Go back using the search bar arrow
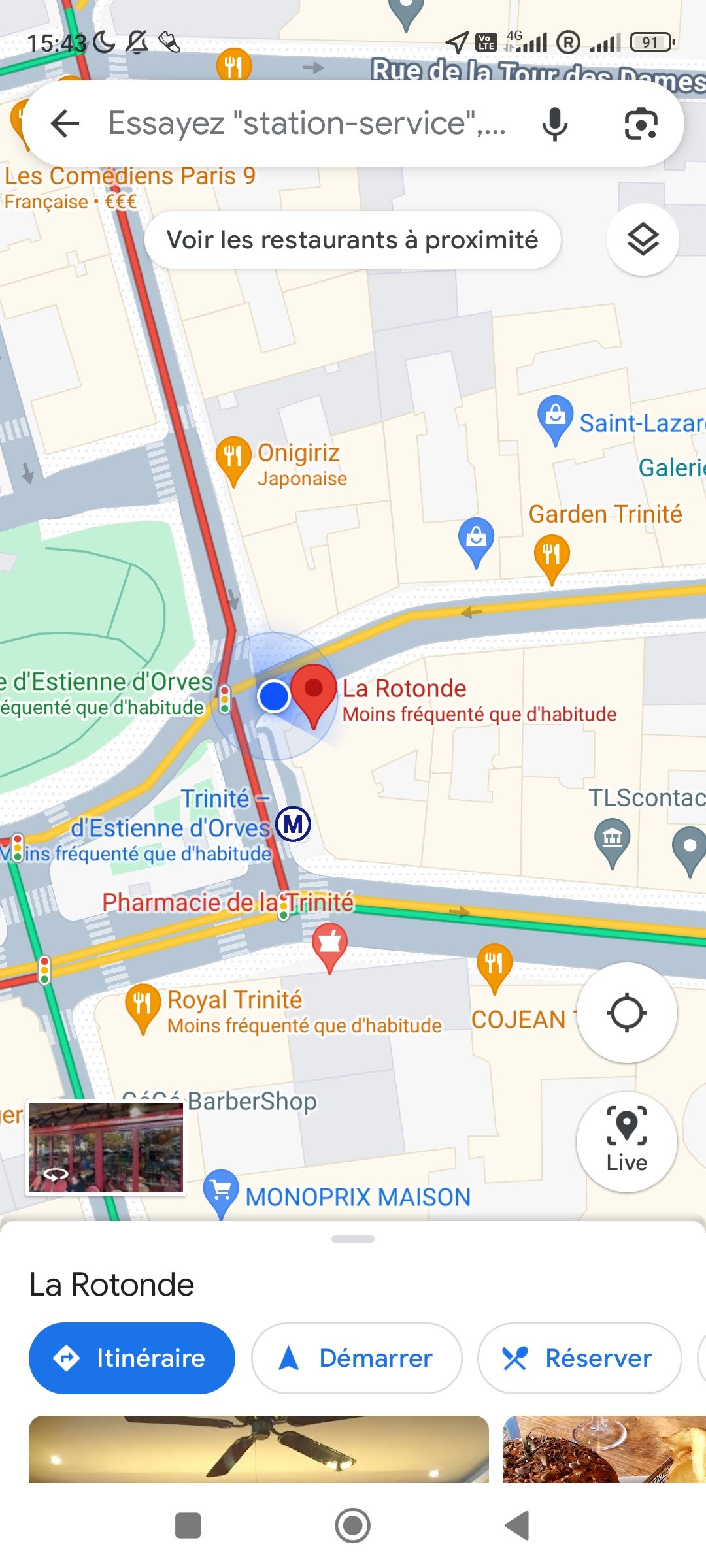 (x=65, y=123)
